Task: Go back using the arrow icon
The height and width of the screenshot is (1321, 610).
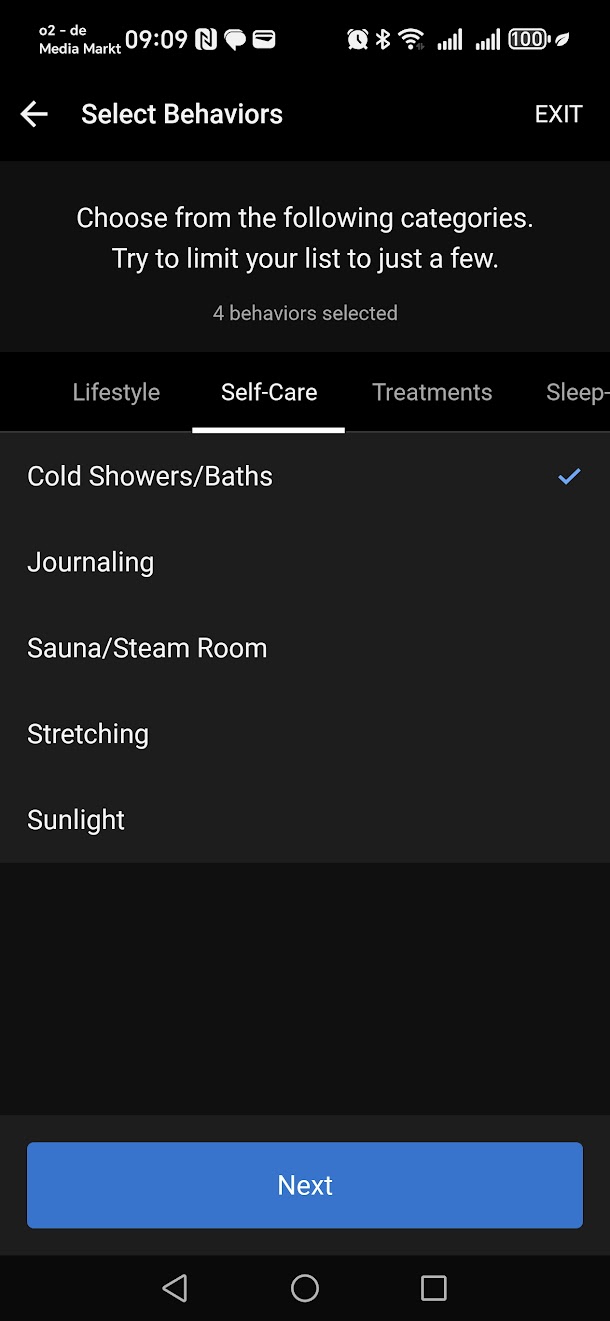Action: click(x=34, y=114)
